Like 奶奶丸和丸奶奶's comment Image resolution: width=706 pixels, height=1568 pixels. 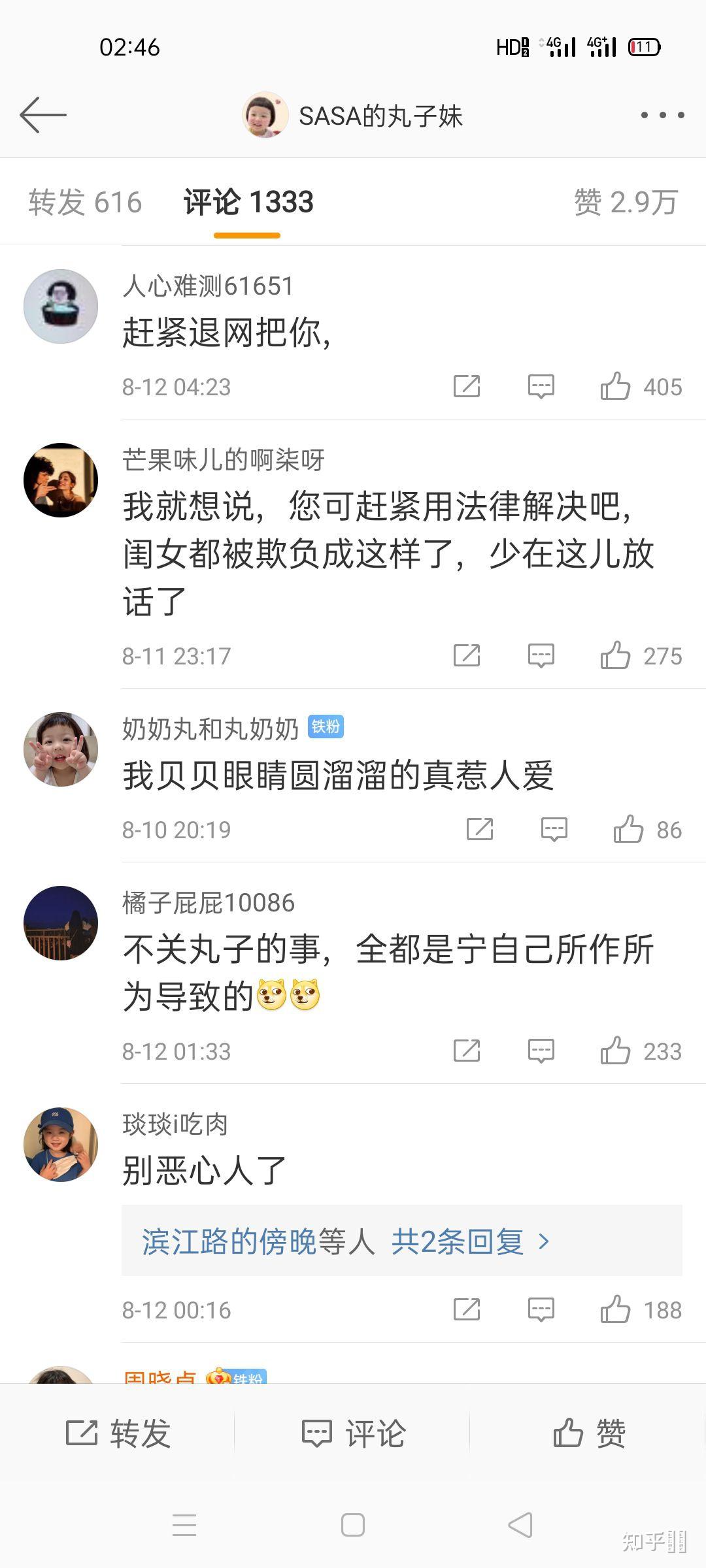tap(628, 830)
